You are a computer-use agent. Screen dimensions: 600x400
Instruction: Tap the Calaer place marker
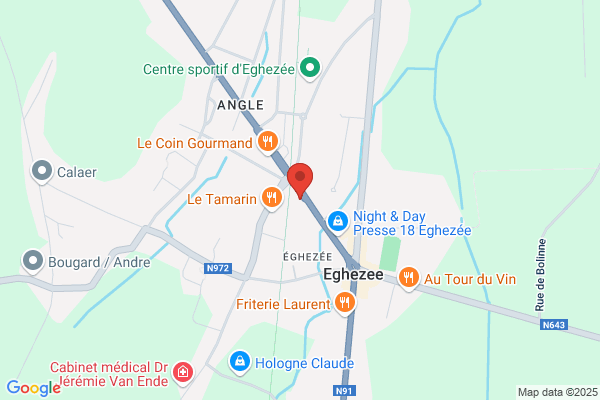point(42,171)
